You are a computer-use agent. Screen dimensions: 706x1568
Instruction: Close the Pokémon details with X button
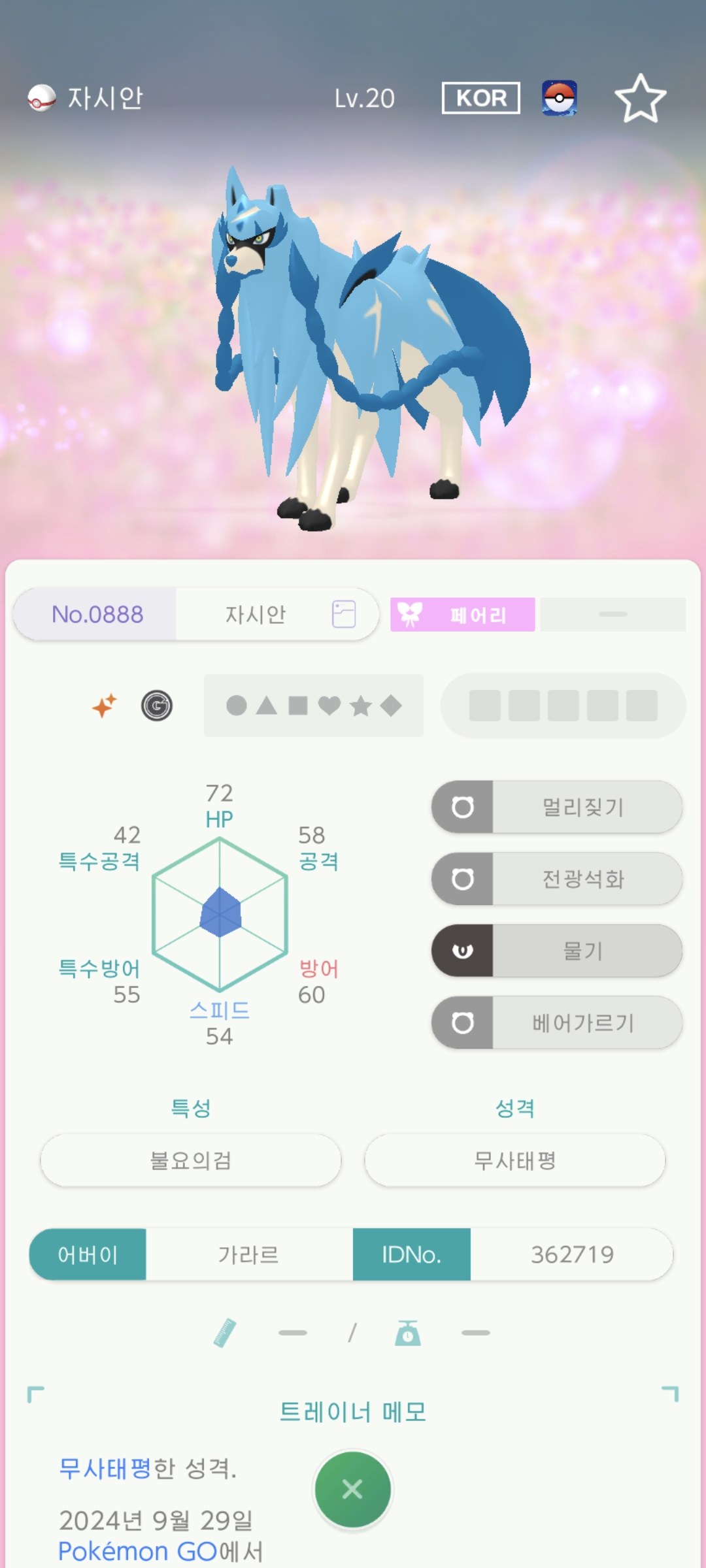pos(352,1490)
